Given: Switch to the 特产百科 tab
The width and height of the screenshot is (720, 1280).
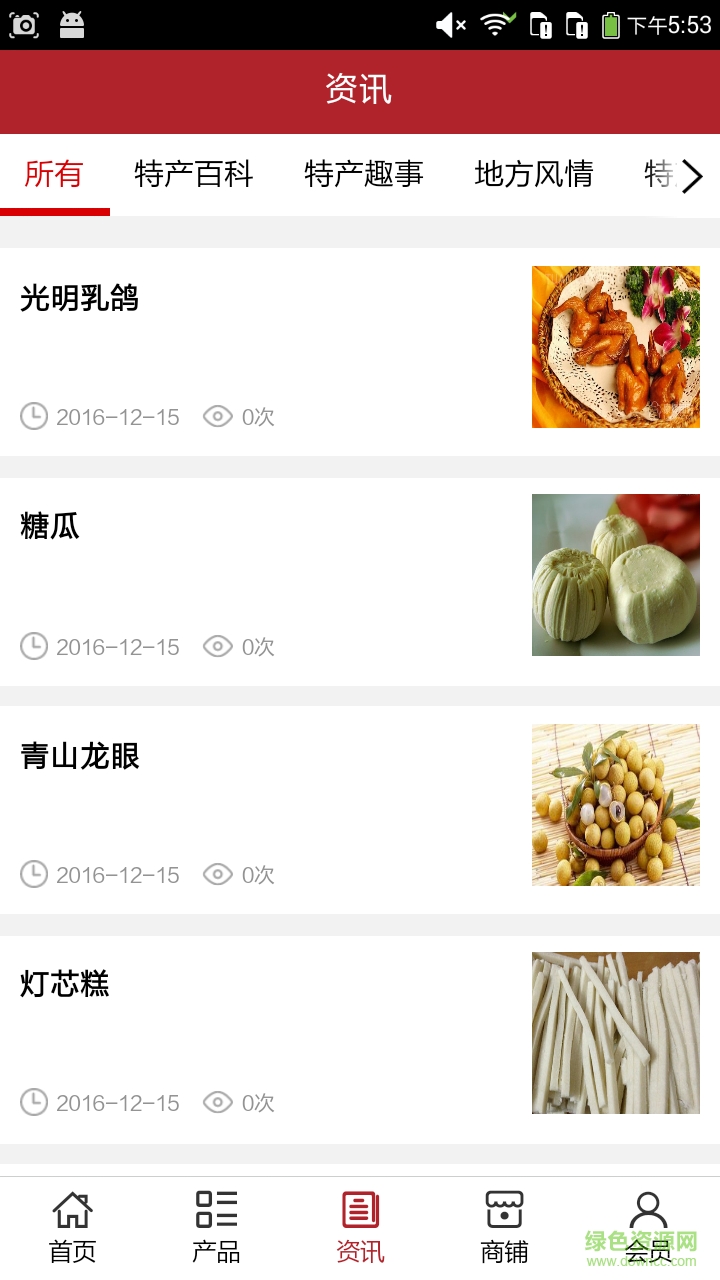Looking at the screenshot, I should click(x=194, y=174).
